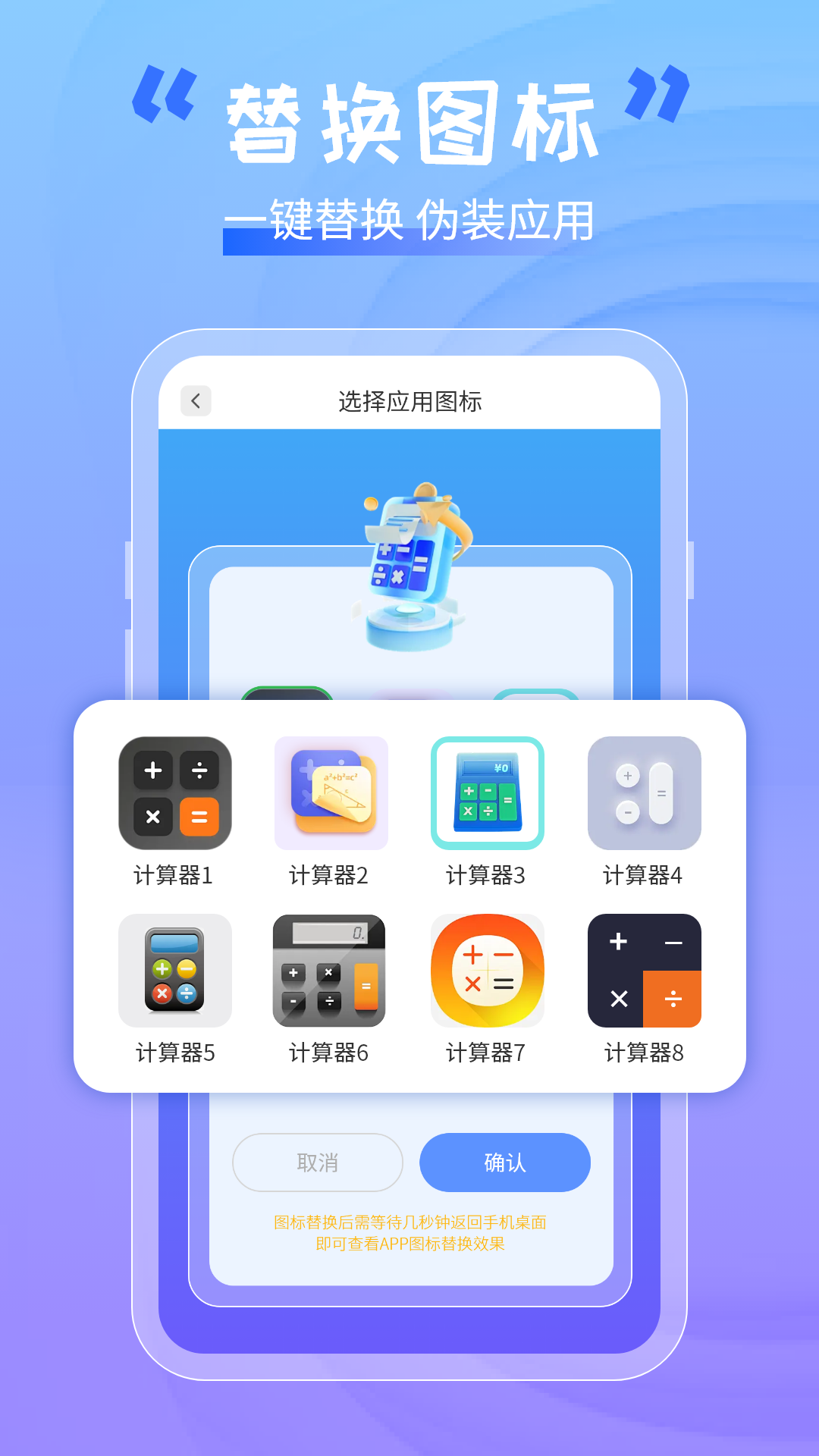The height and width of the screenshot is (1456, 819).
Task: Toggle selection off for highlighted 计算器3
Action: 488,794
